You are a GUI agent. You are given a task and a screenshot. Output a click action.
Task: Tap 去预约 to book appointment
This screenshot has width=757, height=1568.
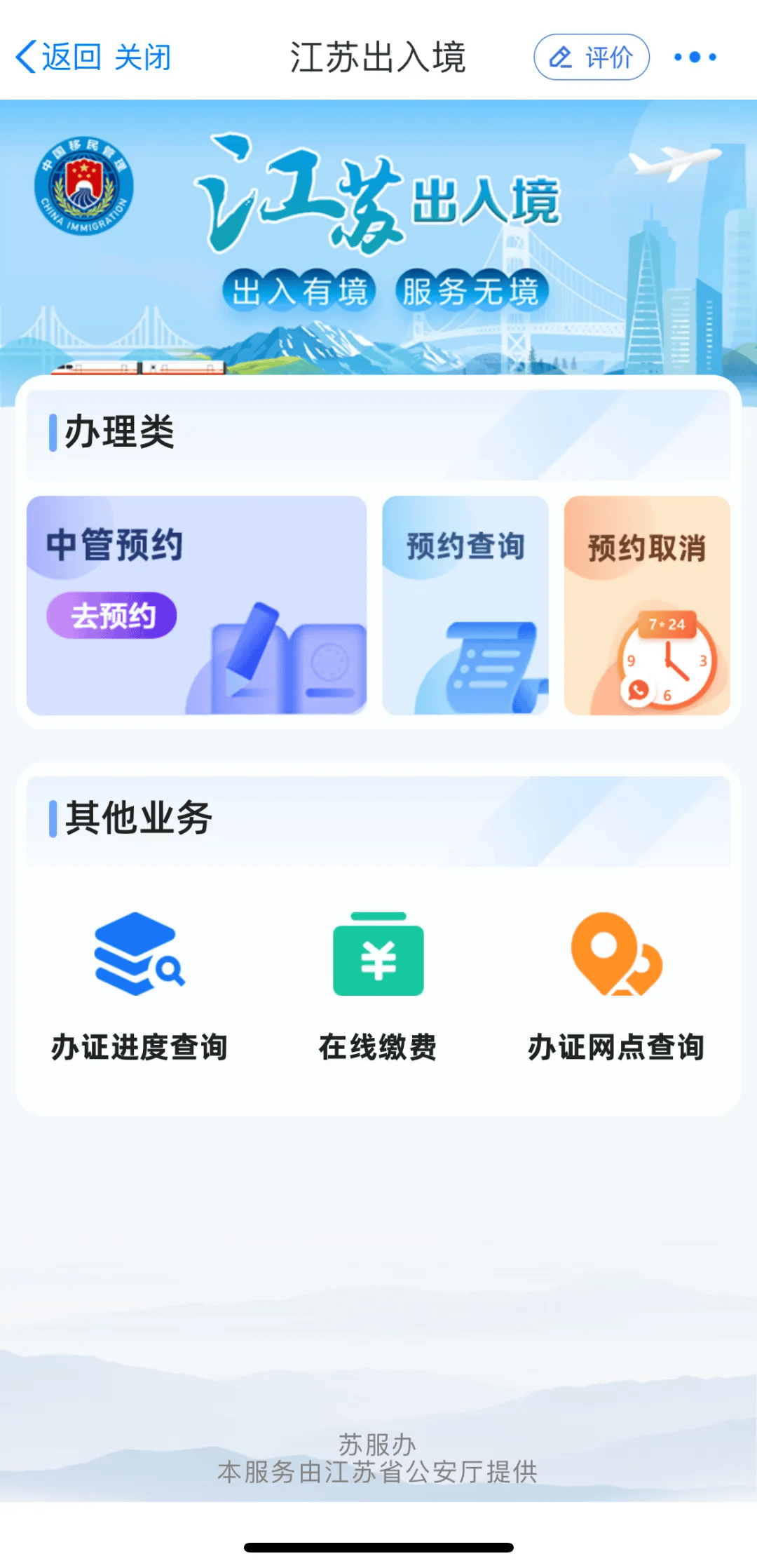click(x=111, y=615)
